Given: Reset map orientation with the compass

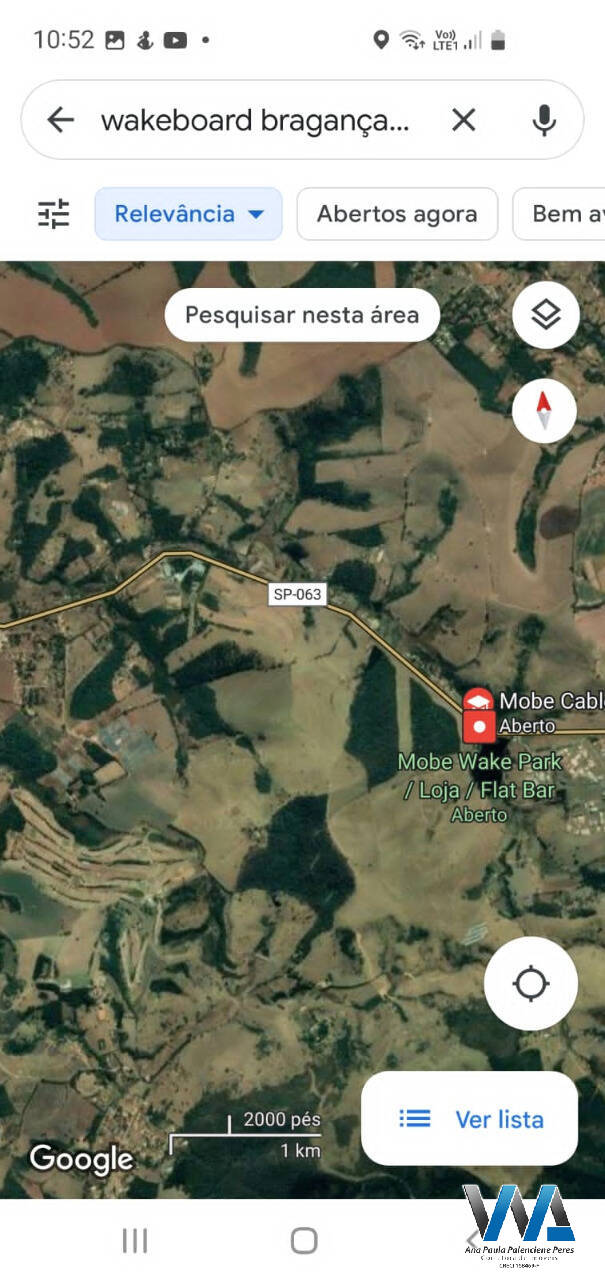Looking at the screenshot, I should click(x=544, y=410).
